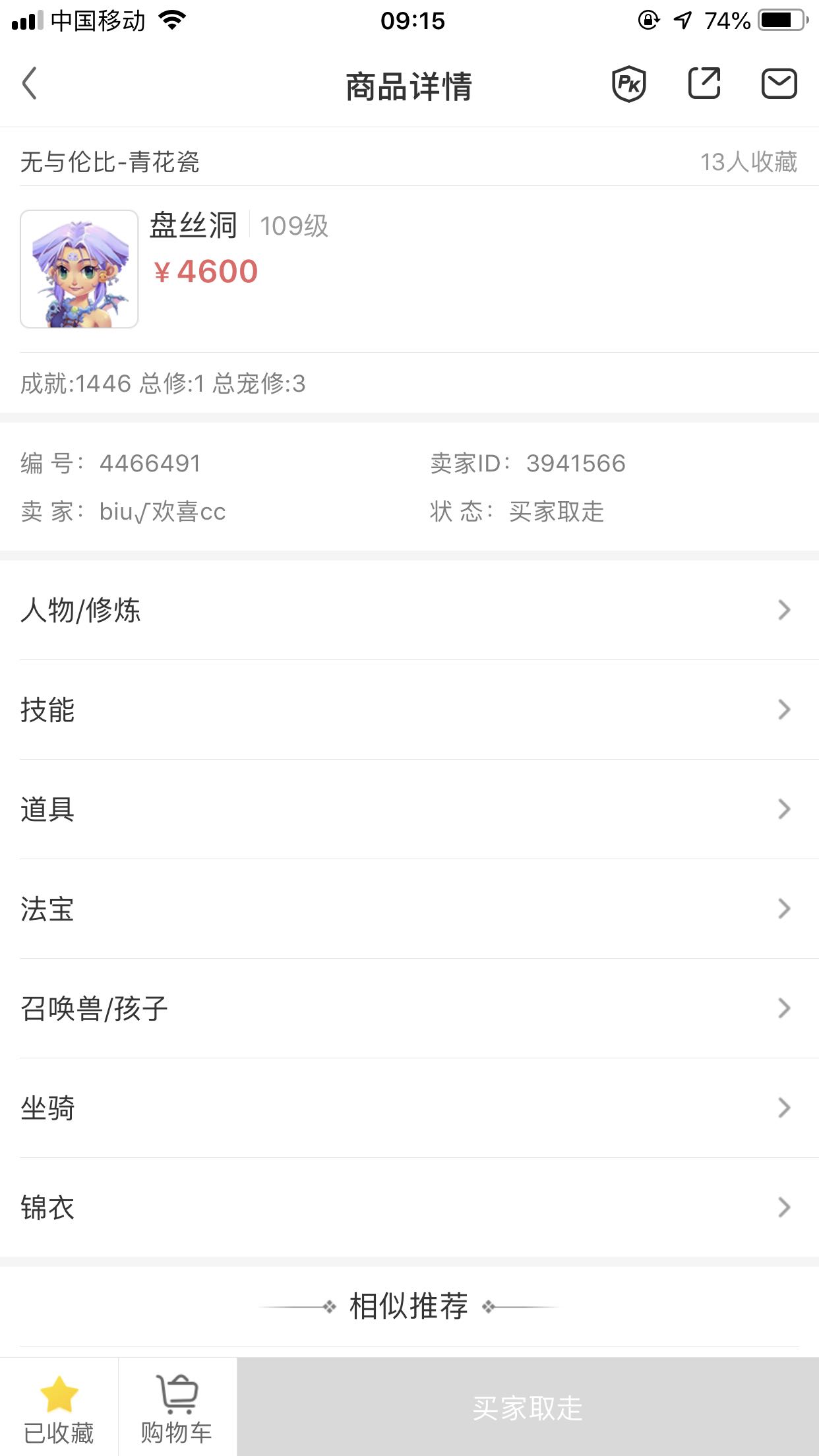Open the 购物车 shopping cart
The image size is (819, 1456).
[177, 1407]
